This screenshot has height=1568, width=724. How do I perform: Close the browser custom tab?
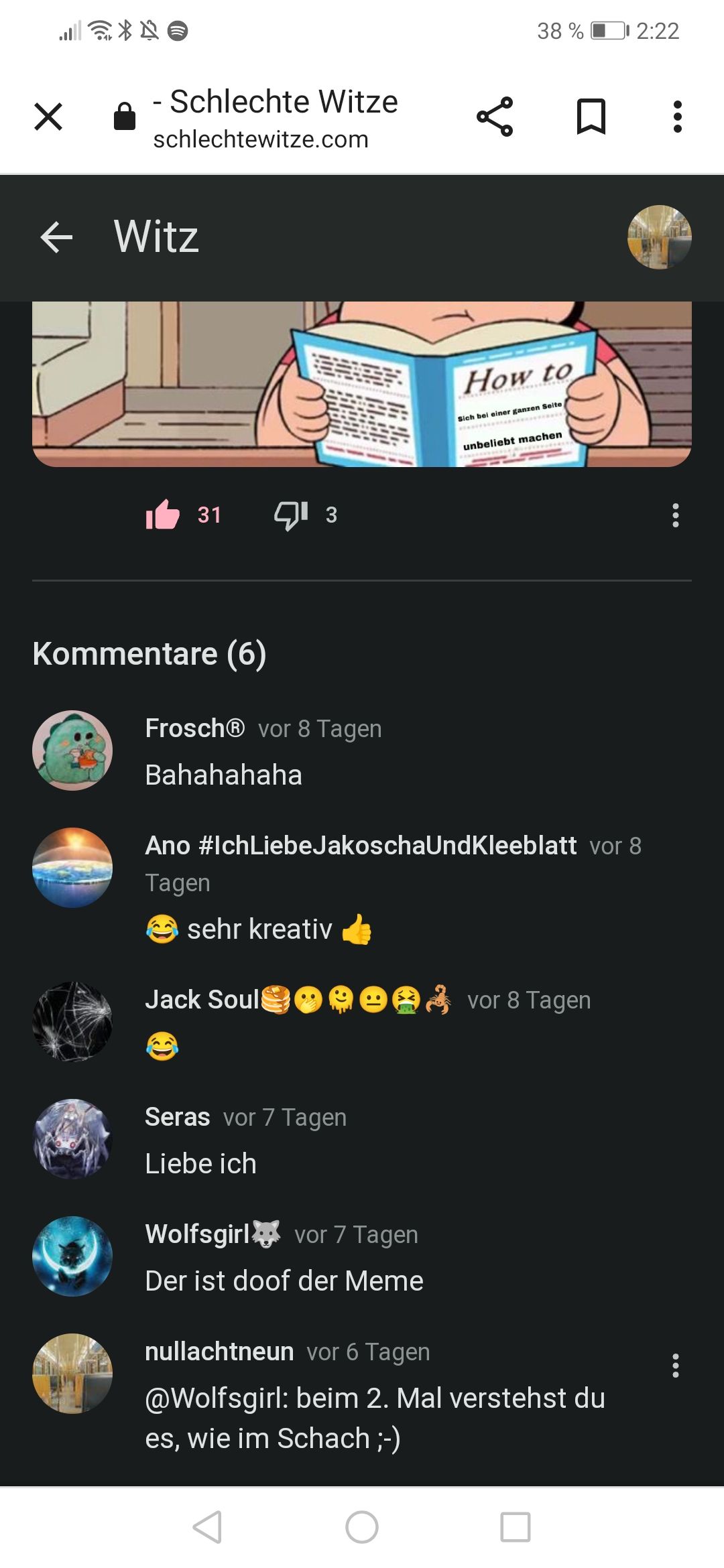(48, 117)
